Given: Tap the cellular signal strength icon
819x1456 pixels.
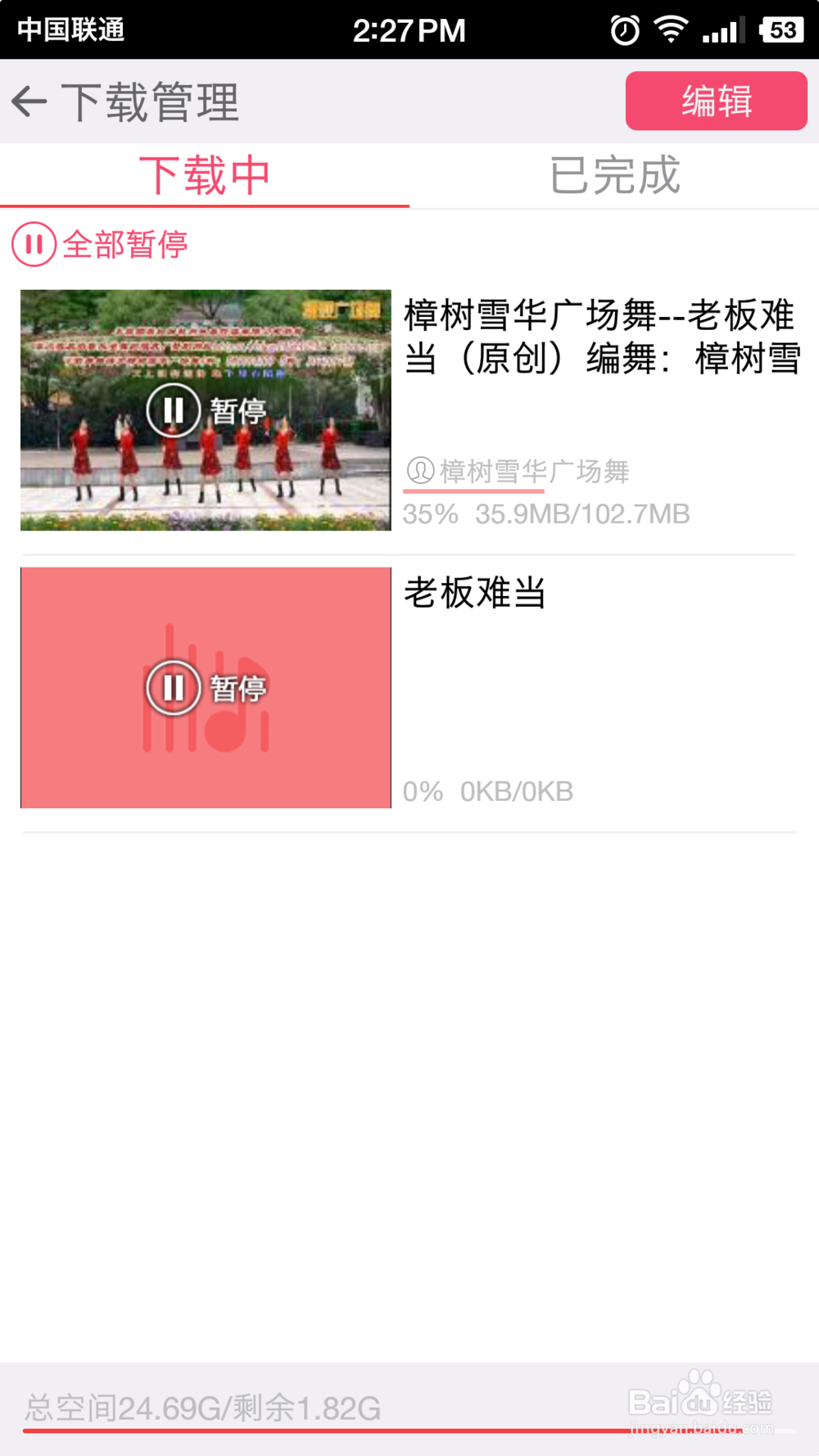Looking at the screenshot, I should (718, 29).
